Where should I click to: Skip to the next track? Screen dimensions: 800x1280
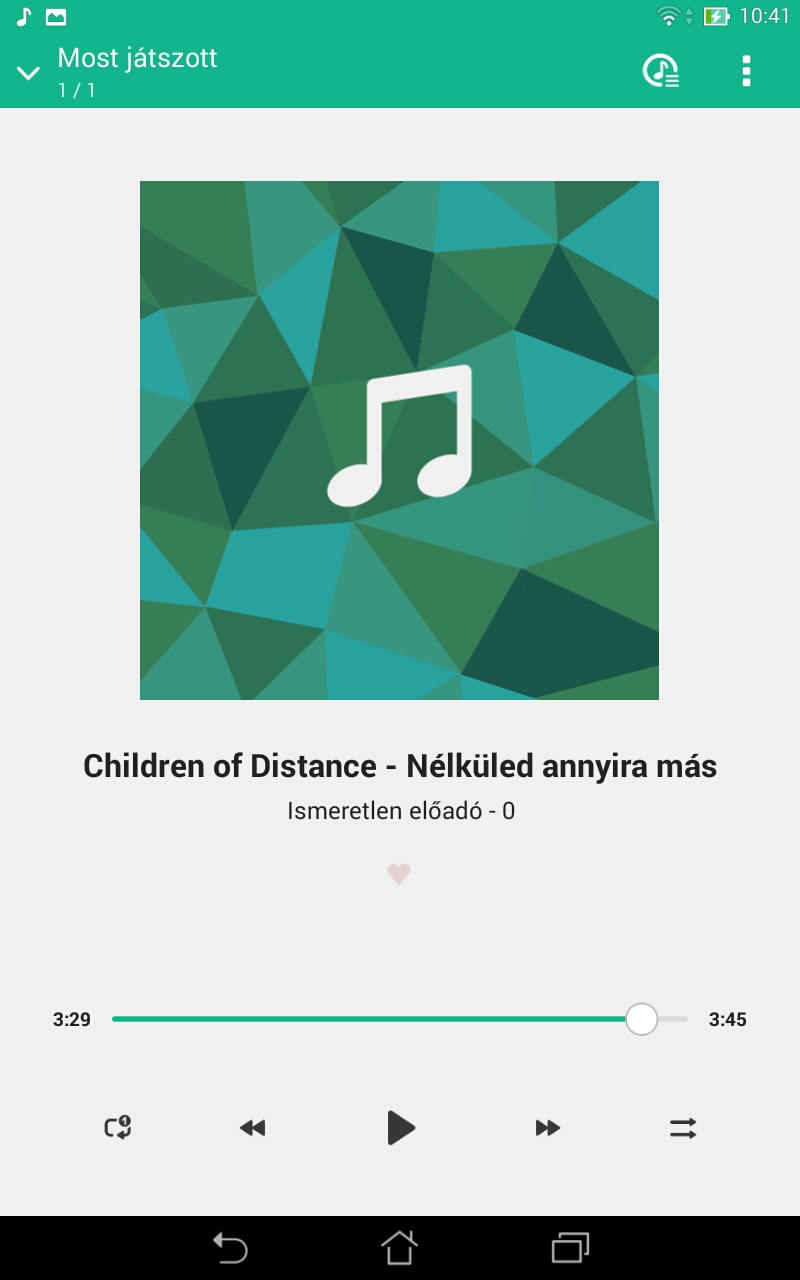point(547,1128)
